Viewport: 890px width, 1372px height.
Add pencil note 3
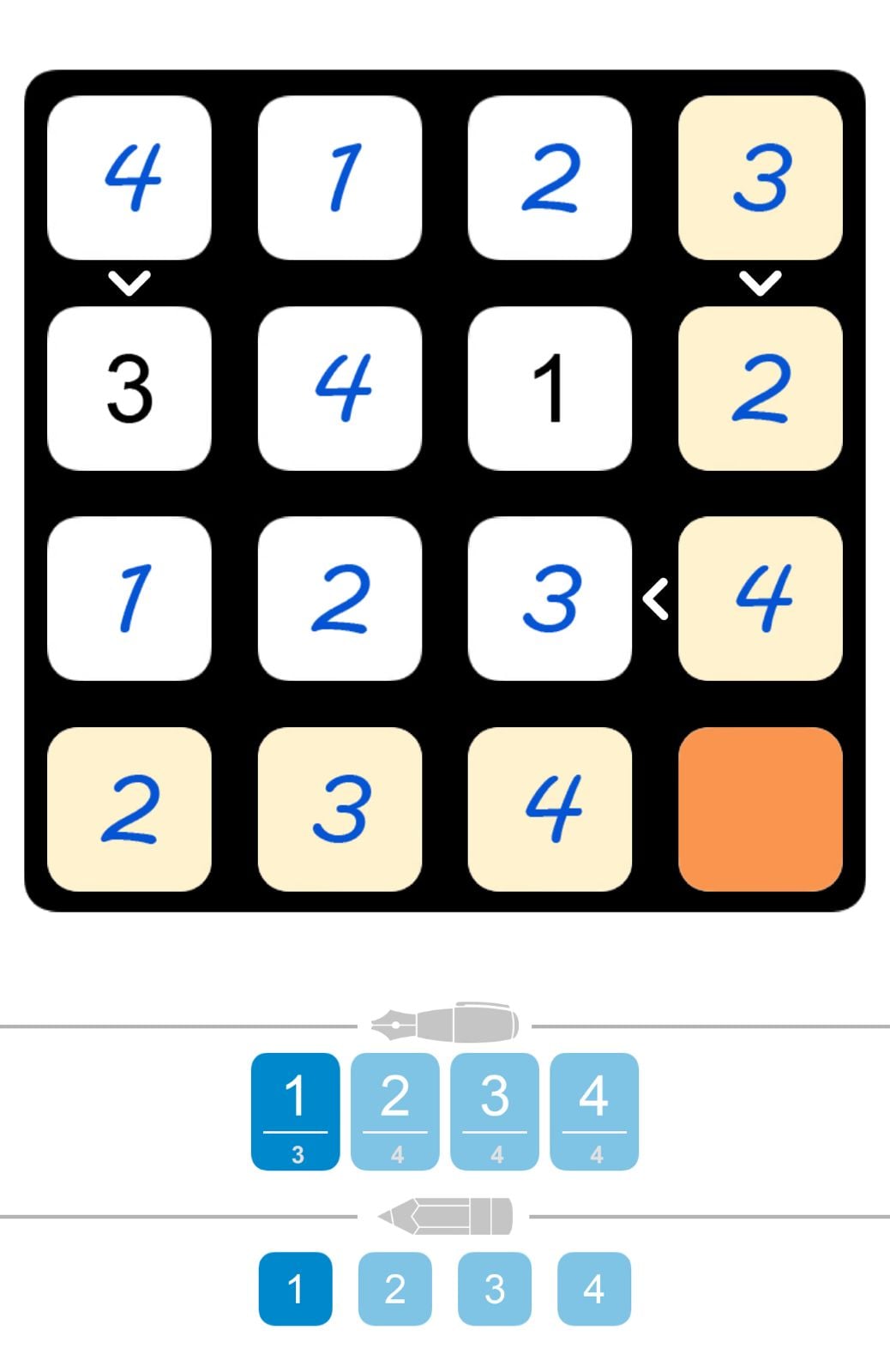pos(494,1288)
